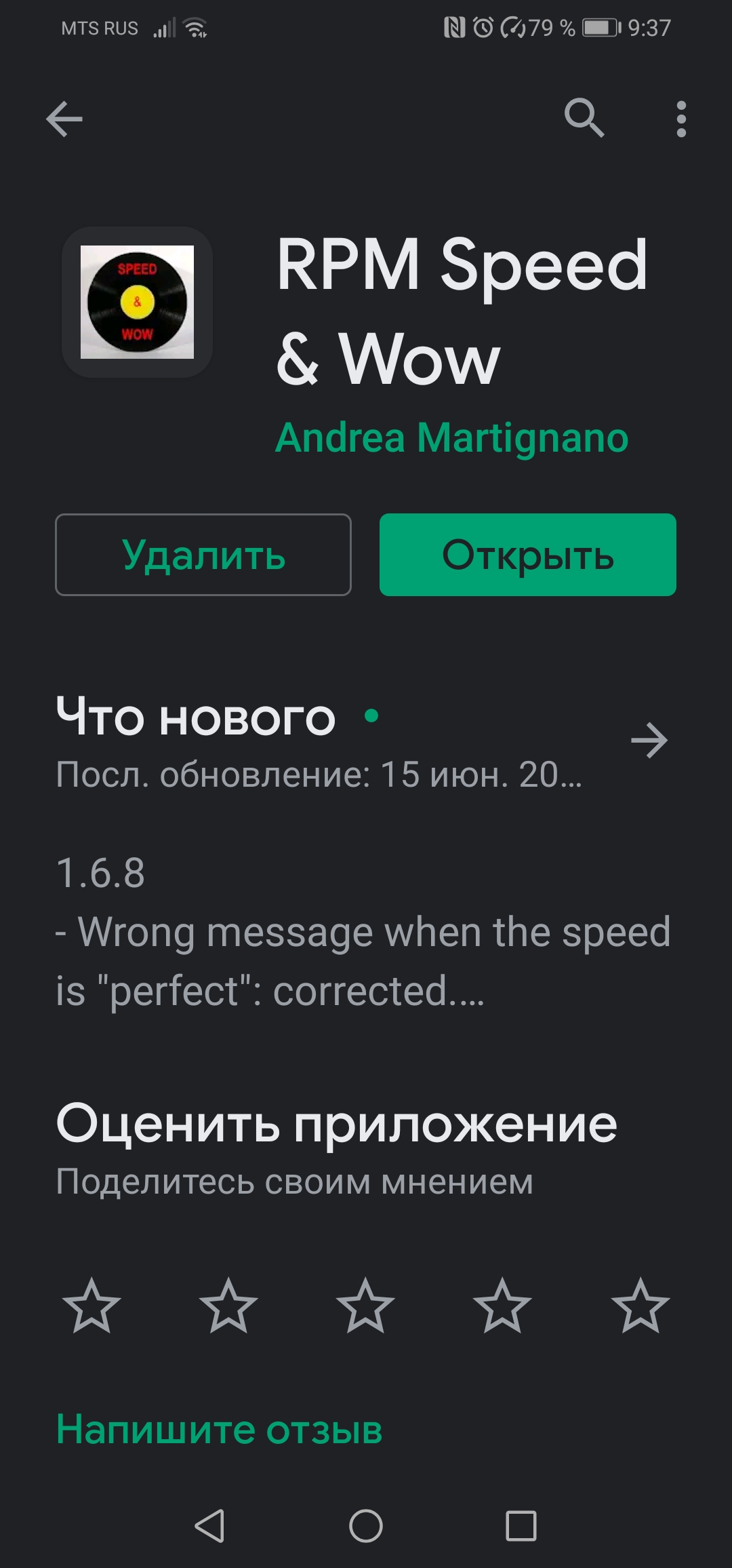732x1568 pixels.
Task: Tap Удалить to uninstall the app
Action: click(x=203, y=555)
